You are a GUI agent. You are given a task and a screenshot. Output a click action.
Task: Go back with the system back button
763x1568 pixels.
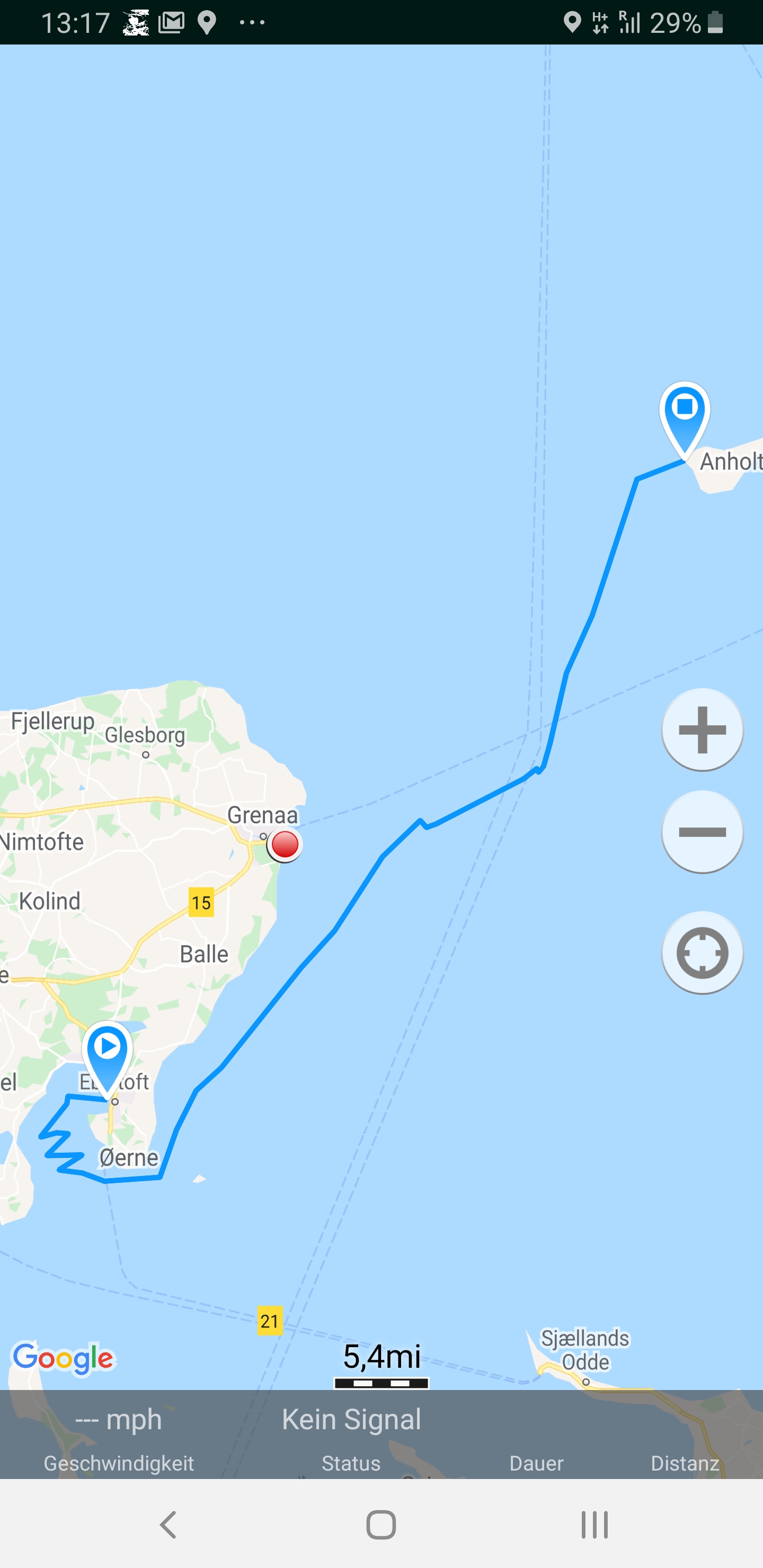168,1525
